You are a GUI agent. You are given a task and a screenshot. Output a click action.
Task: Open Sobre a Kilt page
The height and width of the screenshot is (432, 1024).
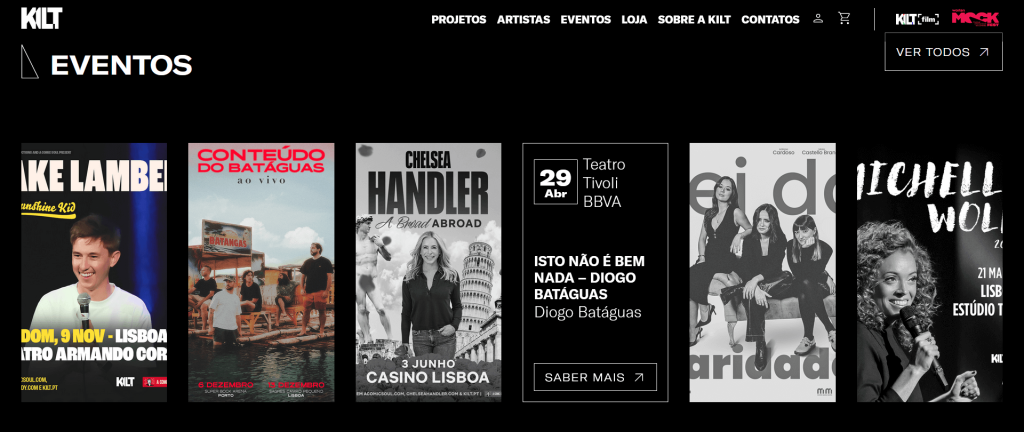(x=694, y=19)
